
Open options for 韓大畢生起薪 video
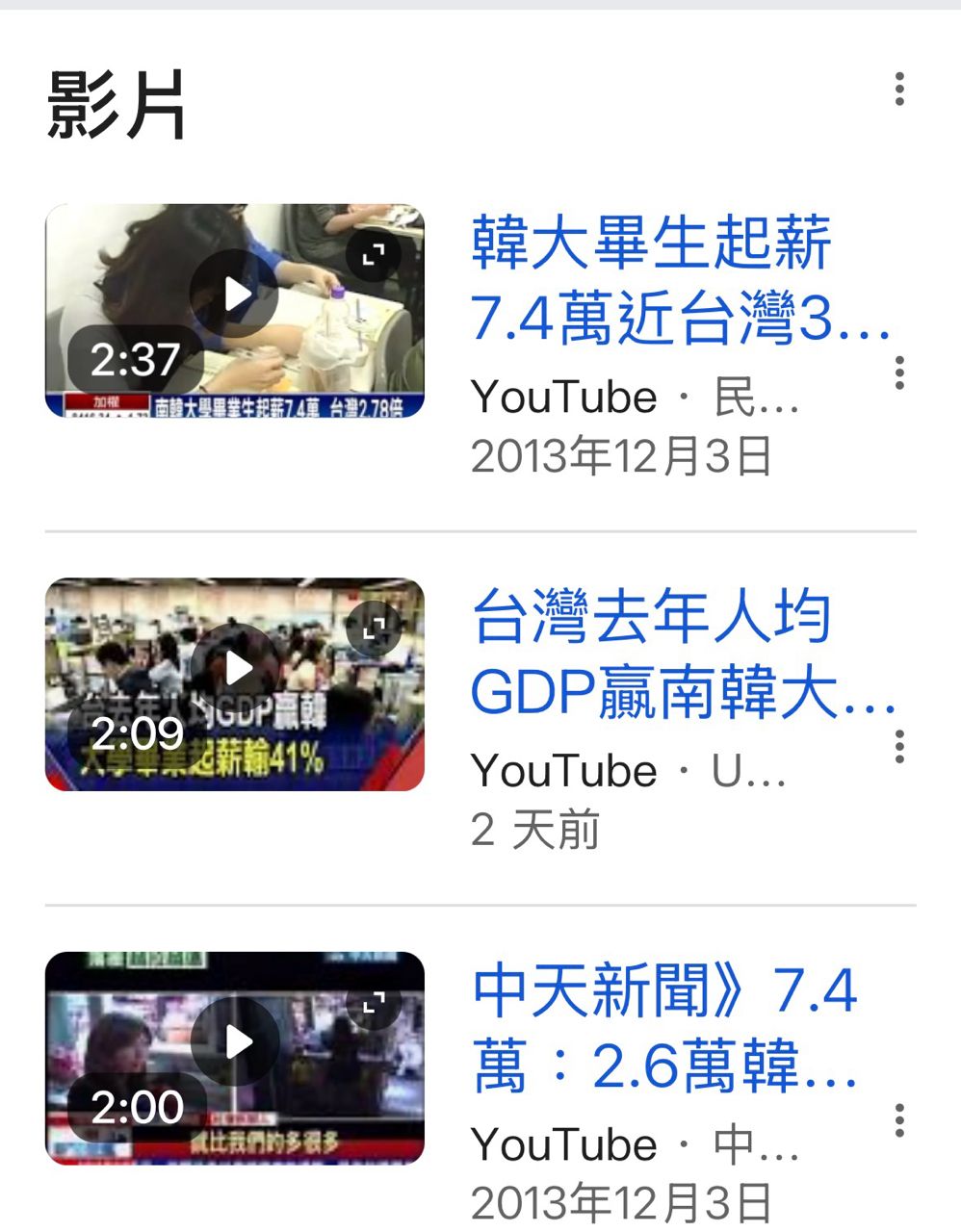pos(899,372)
